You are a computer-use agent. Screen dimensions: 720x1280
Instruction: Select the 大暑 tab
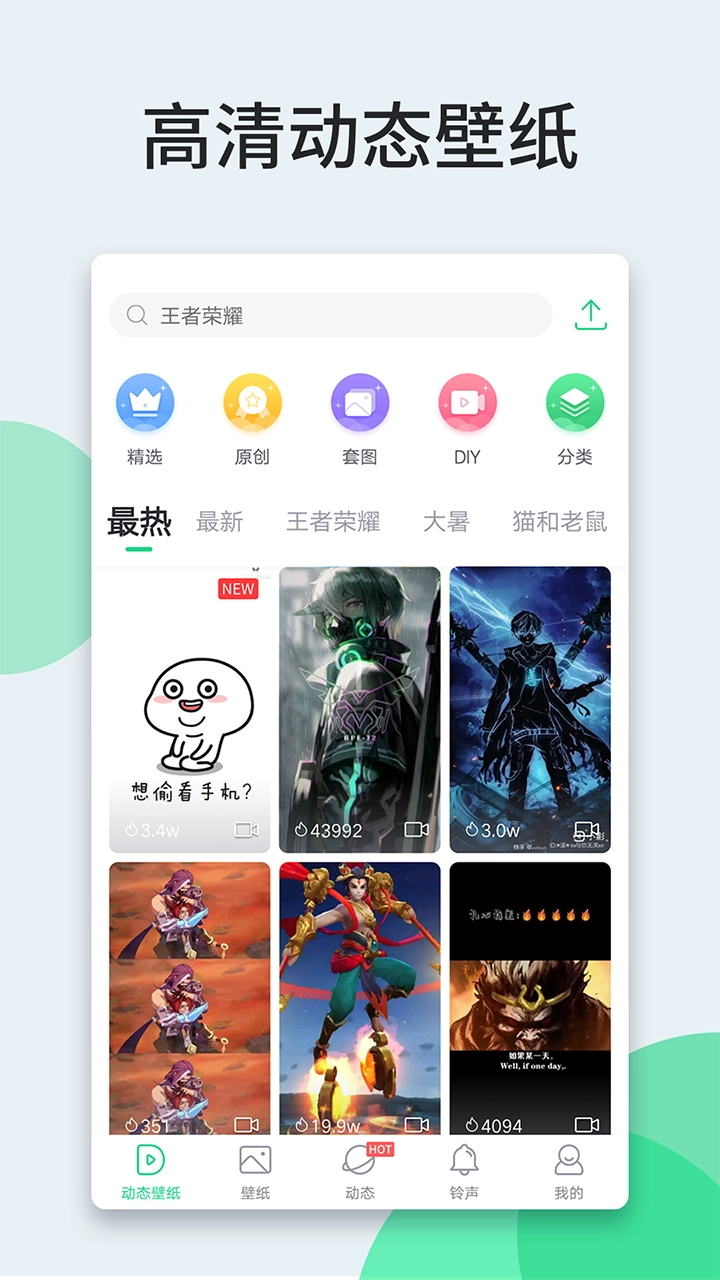coord(445,521)
